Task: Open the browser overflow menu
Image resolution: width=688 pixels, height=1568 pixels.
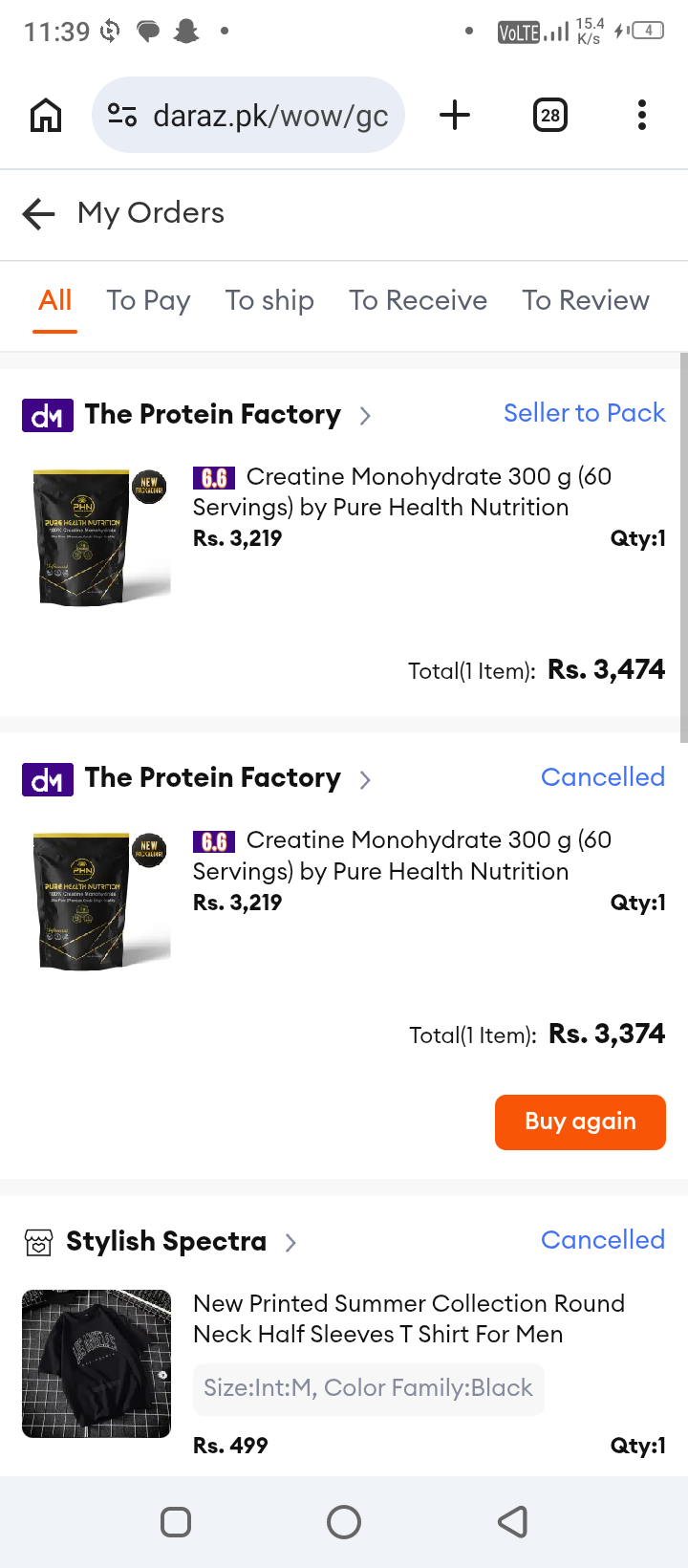Action: [x=642, y=116]
